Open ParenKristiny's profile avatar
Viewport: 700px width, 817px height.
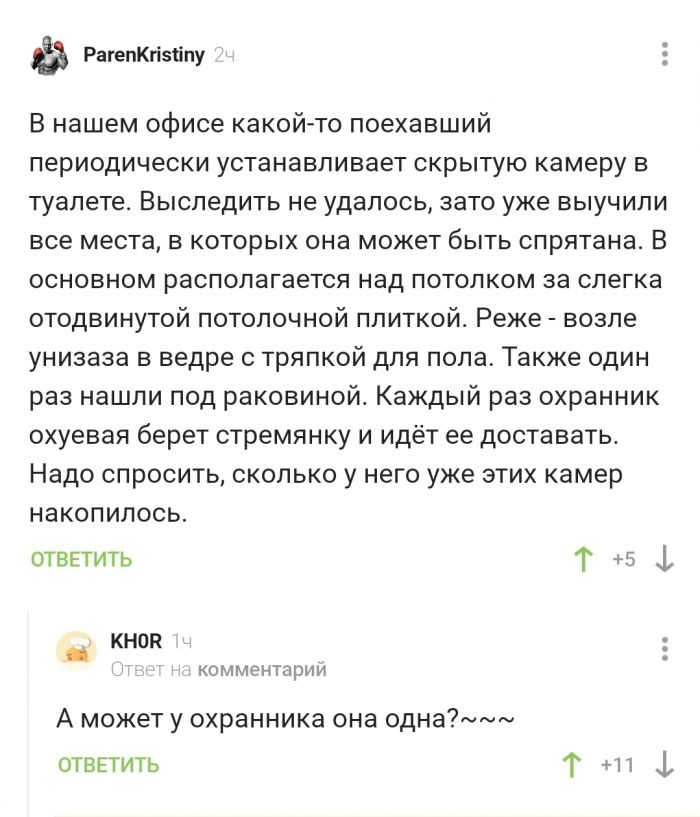(x=49, y=56)
